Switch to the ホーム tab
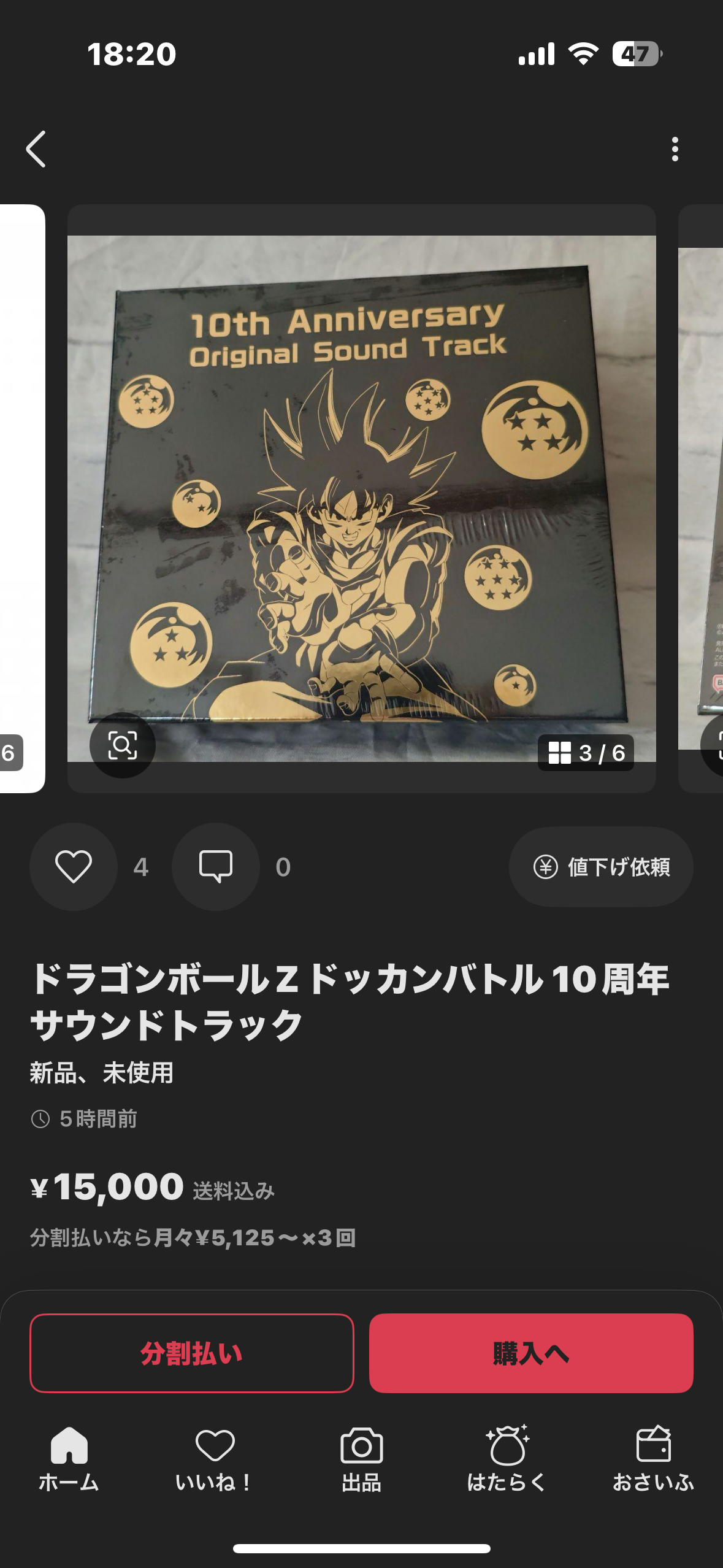723x1568 pixels. point(69,1459)
